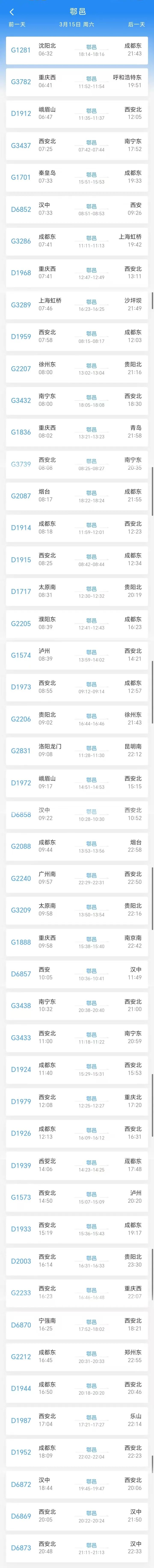
Task: Switch to the previous day (前一天)
Action: pyautogui.click(x=17, y=24)
